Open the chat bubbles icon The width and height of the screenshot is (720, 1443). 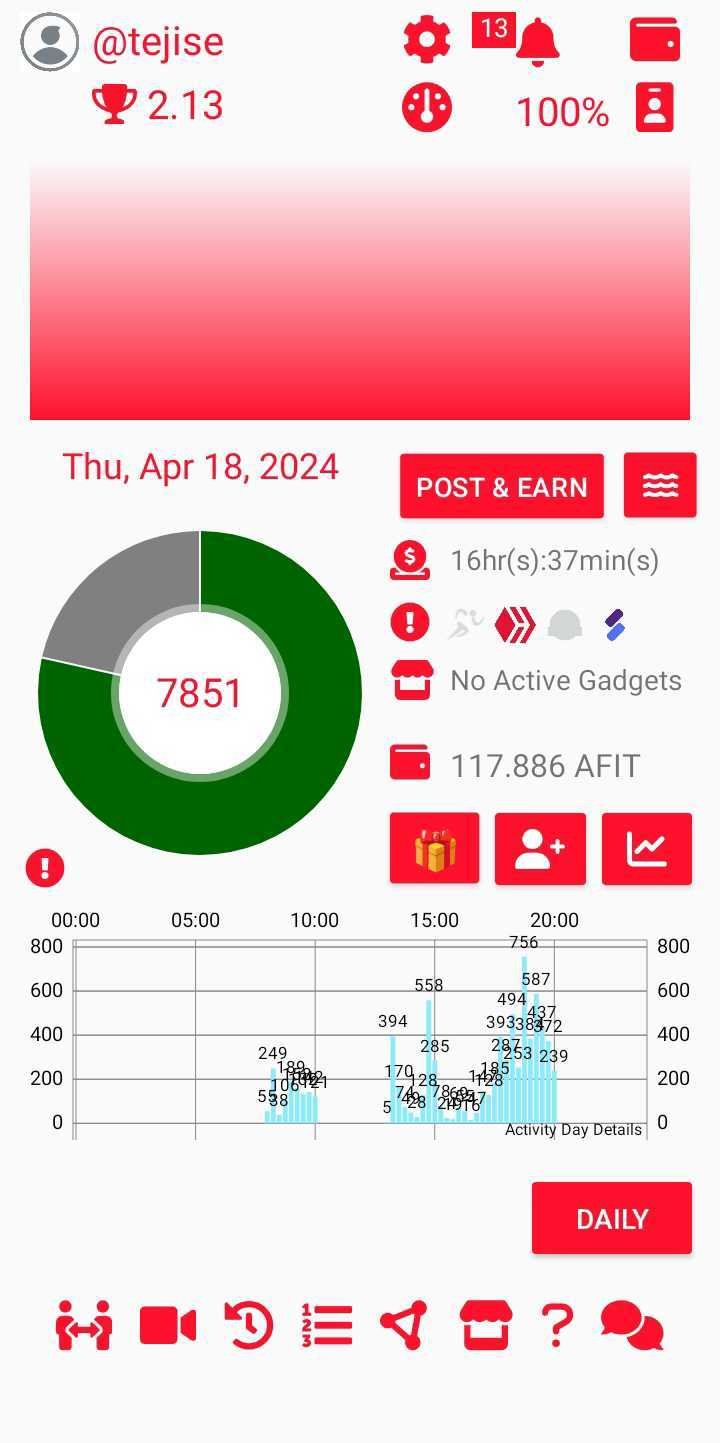(x=632, y=1326)
